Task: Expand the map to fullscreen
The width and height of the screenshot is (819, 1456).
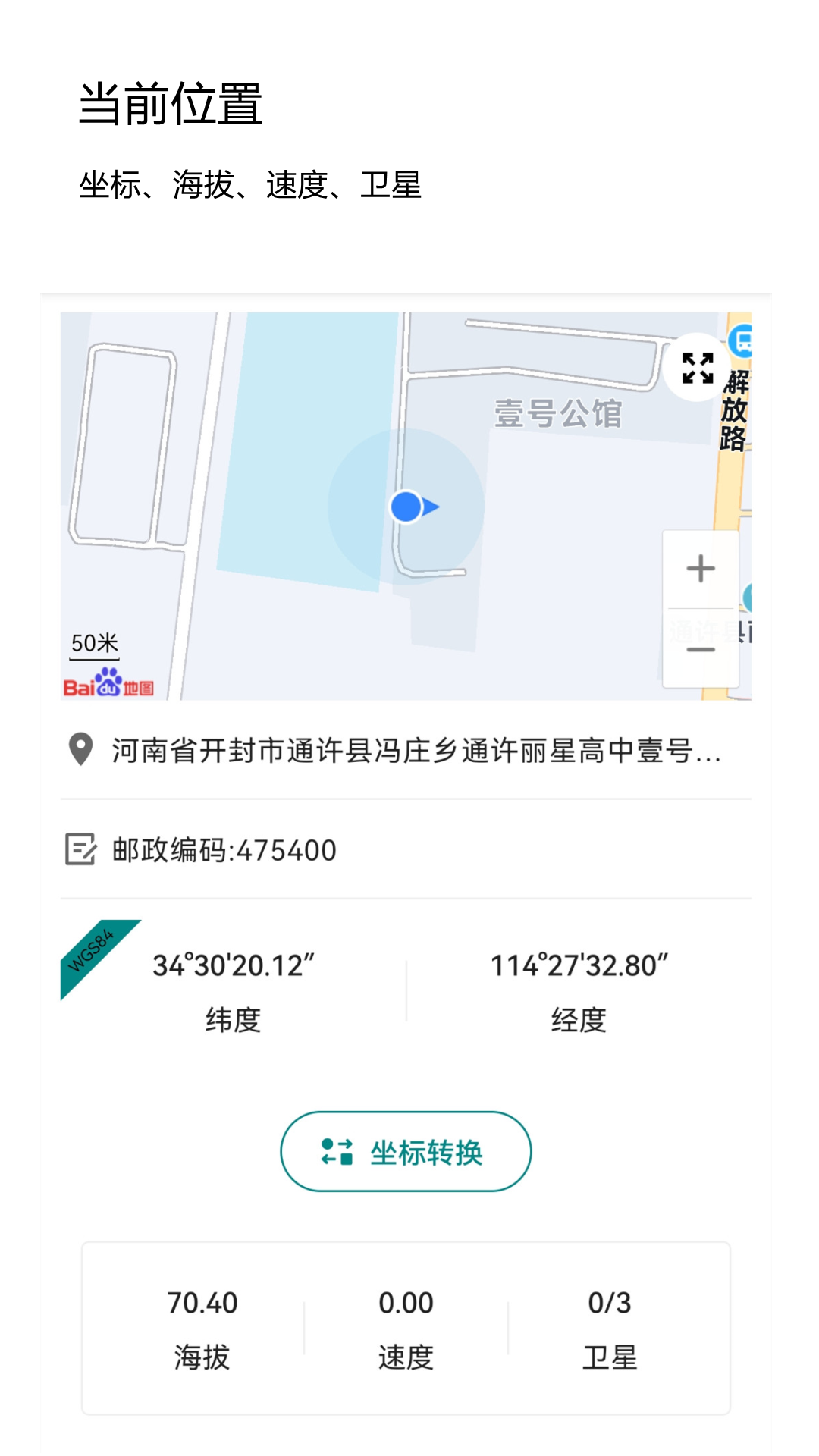Action: [697, 369]
